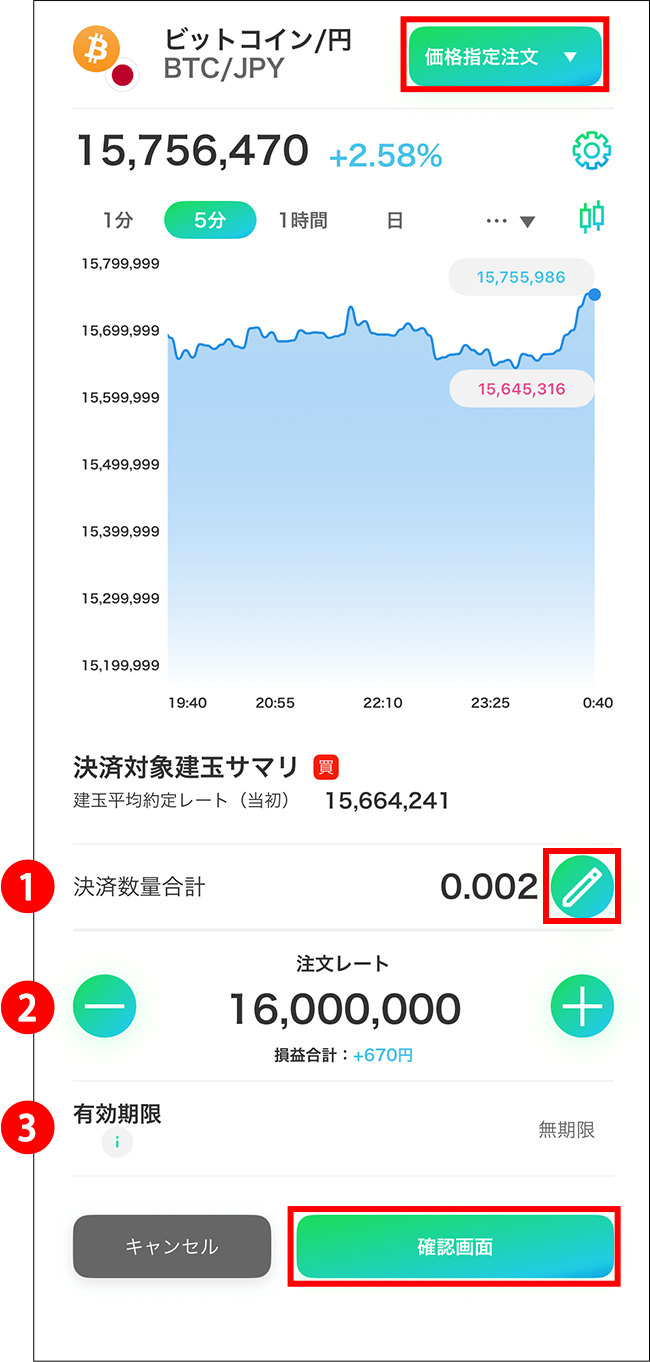Edit 決済数量合計 with pencil icon
The height and width of the screenshot is (1362, 650).
pyautogui.click(x=582, y=886)
